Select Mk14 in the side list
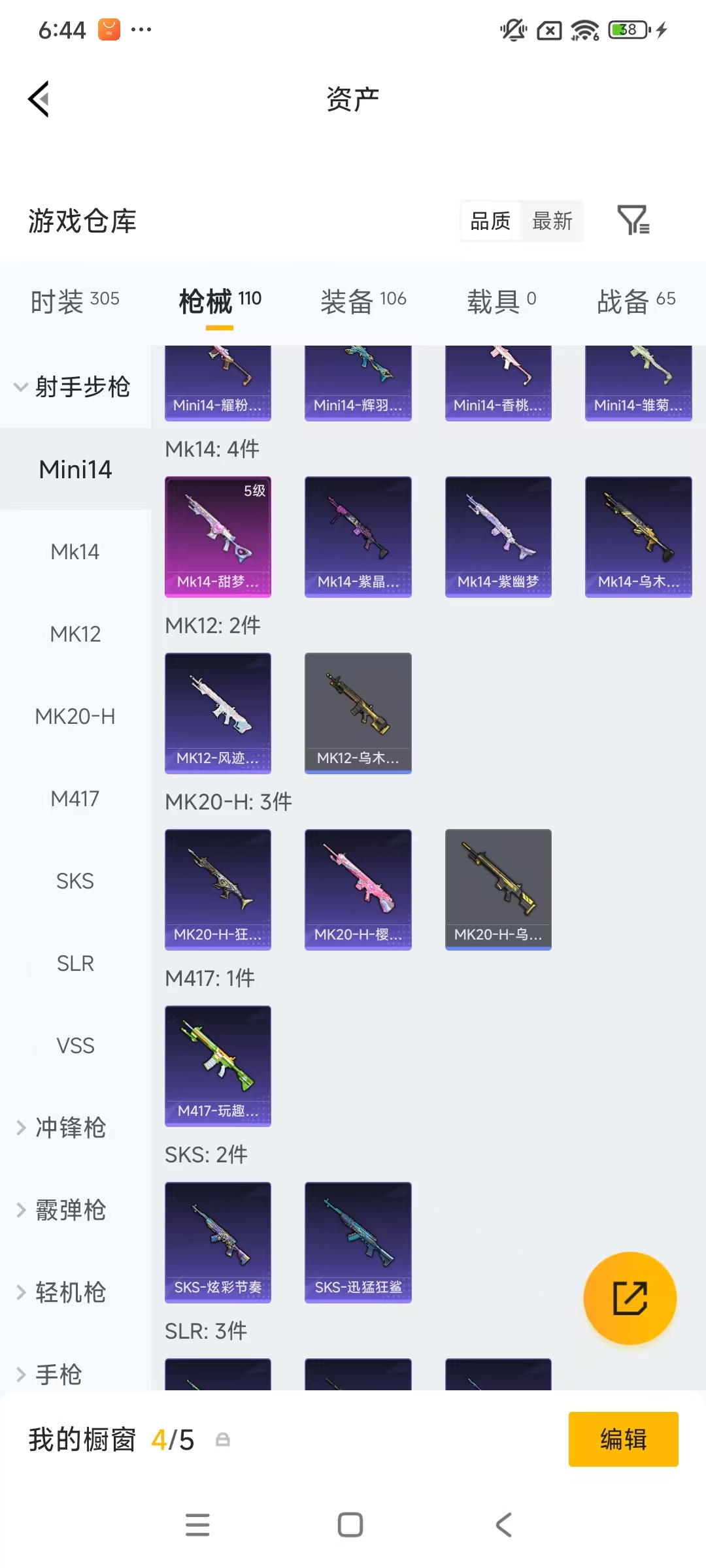The image size is (706, 1568). click(x=75, y=551)
